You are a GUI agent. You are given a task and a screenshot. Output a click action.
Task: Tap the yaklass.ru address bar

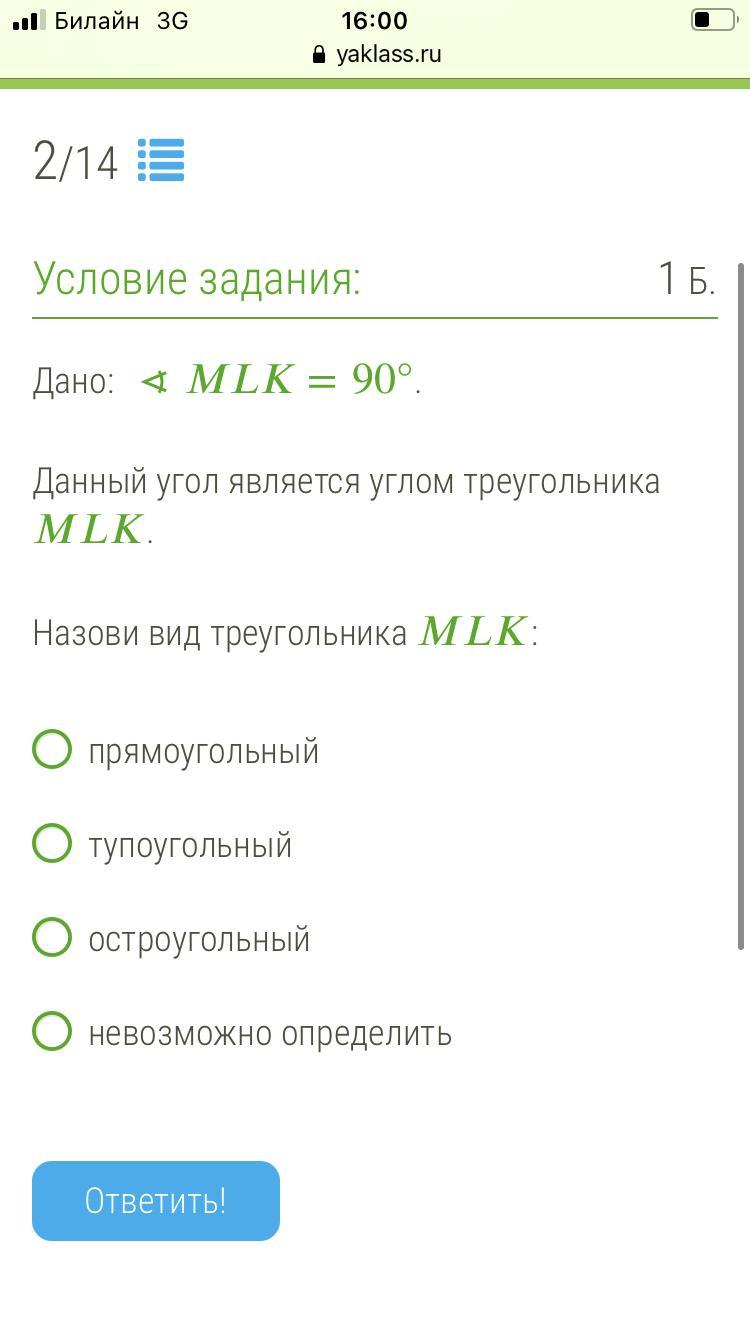point(376,54)
